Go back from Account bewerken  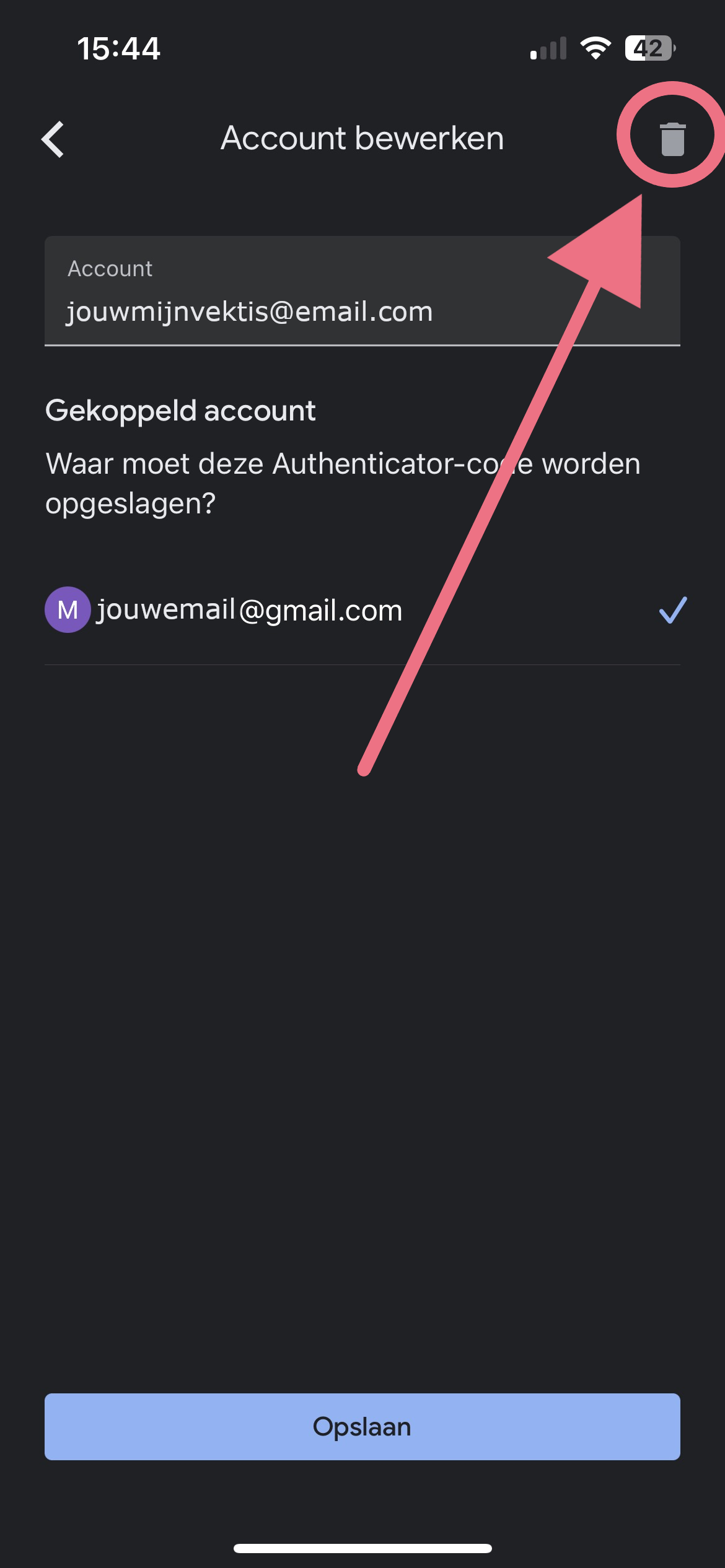[53, 139]
